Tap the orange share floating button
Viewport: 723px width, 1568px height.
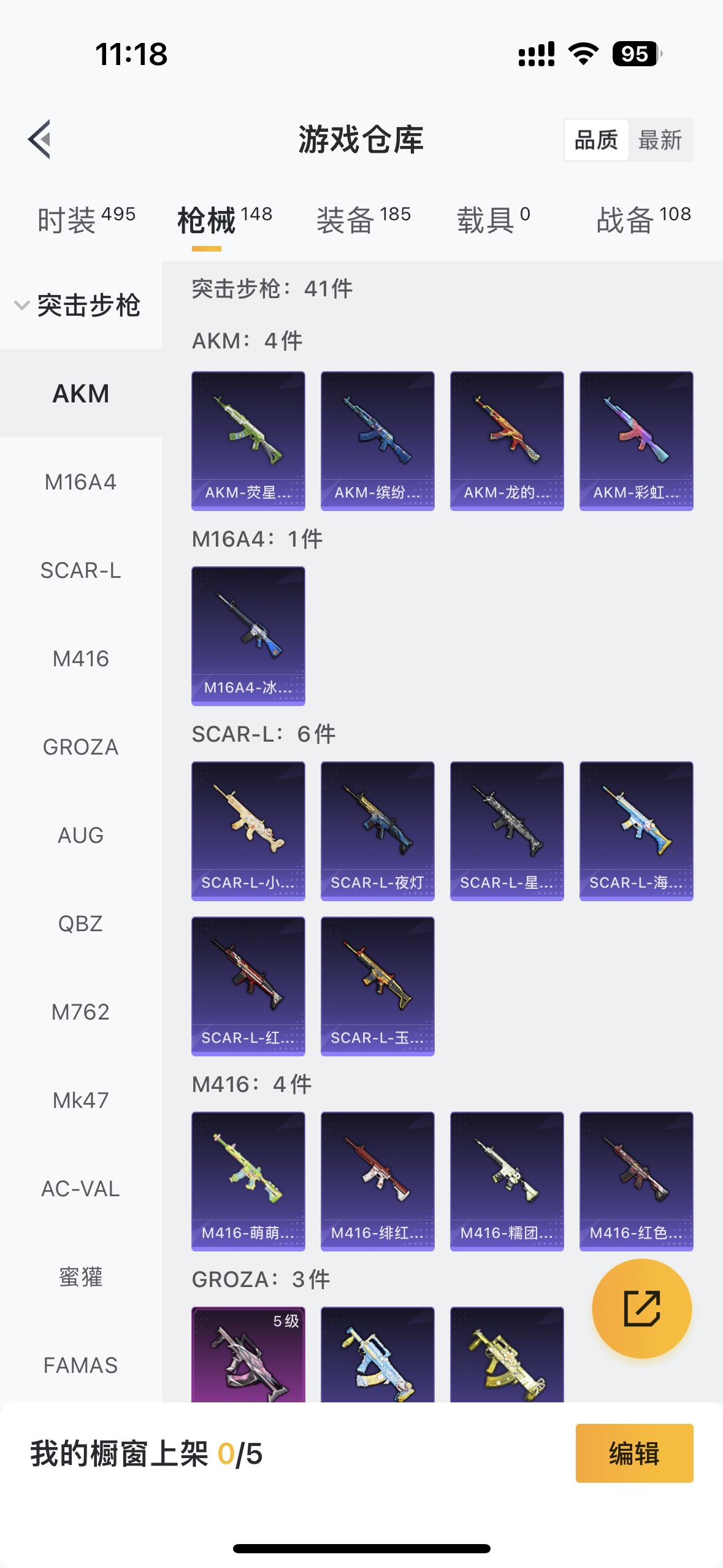click(x=642, y=1309)
